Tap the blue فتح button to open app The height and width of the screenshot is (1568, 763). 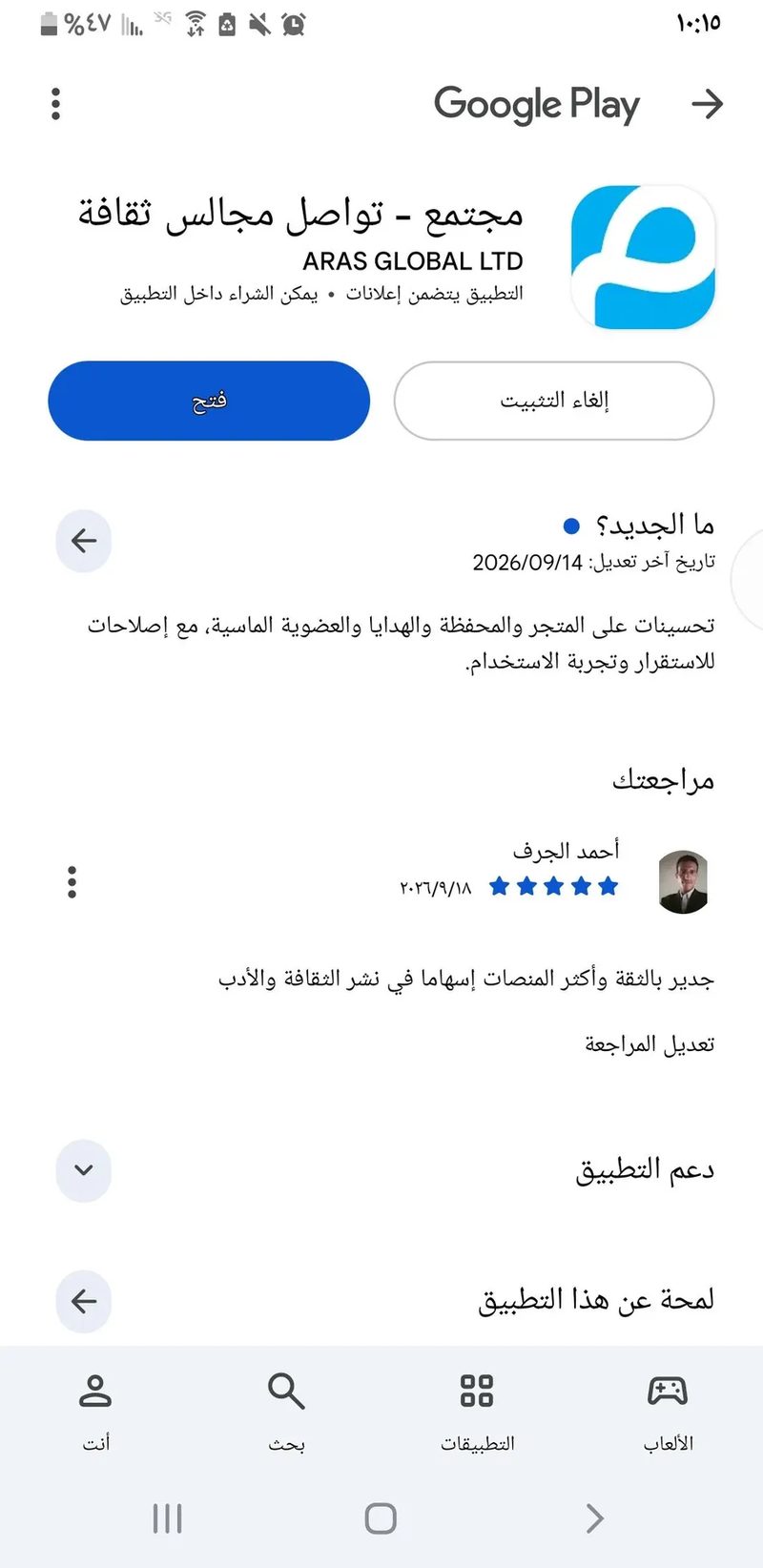209,401
